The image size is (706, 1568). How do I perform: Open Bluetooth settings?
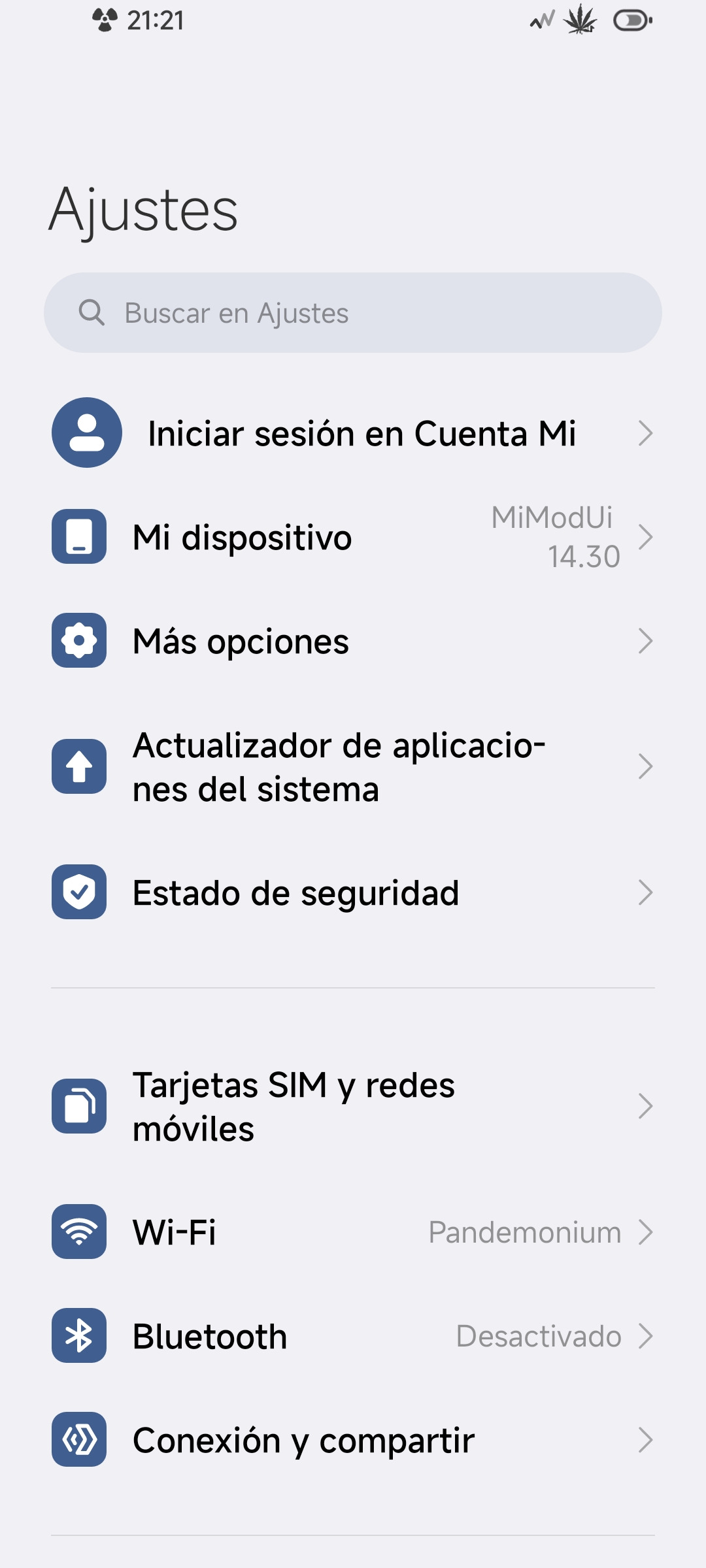tap(353, 1336)
